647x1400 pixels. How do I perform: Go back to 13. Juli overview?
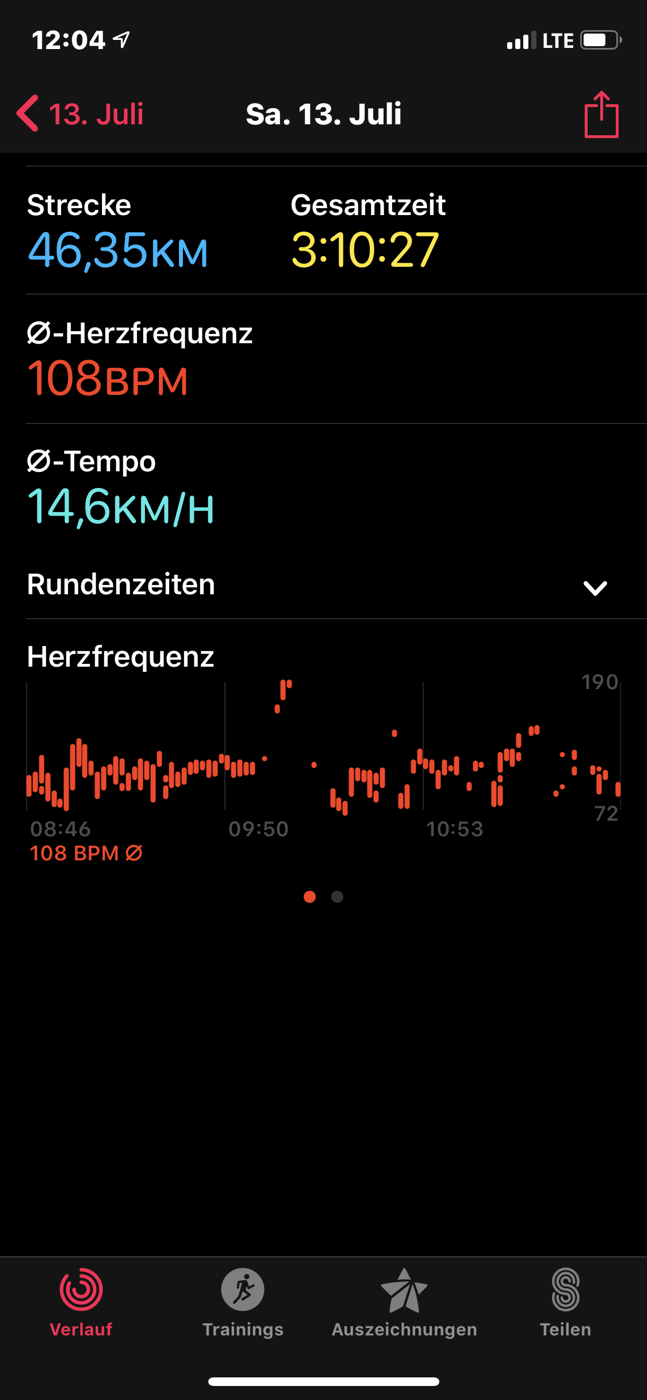(x=80, y=114)
